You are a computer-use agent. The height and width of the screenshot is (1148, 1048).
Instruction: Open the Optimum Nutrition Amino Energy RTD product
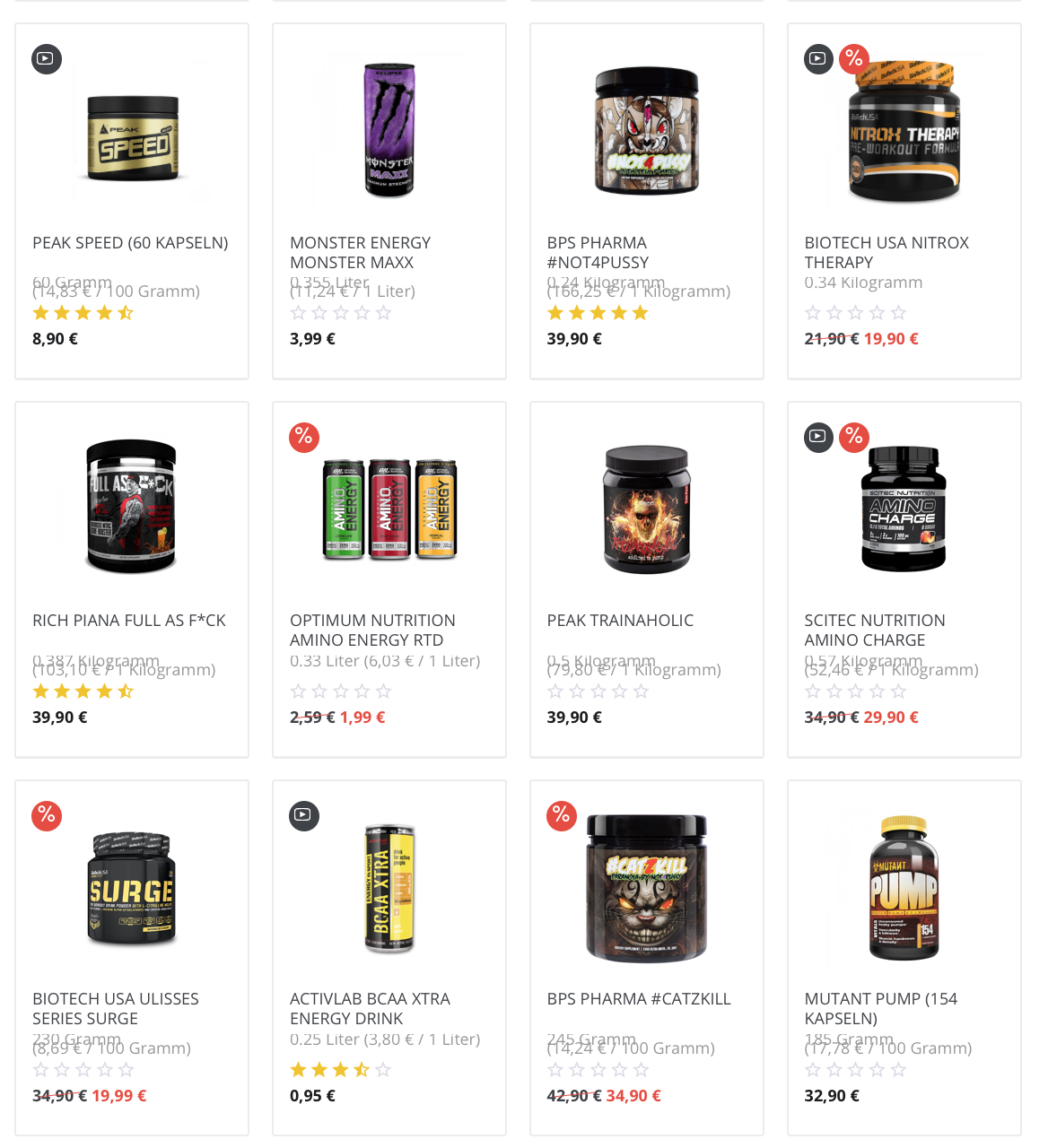pos(372,630)
